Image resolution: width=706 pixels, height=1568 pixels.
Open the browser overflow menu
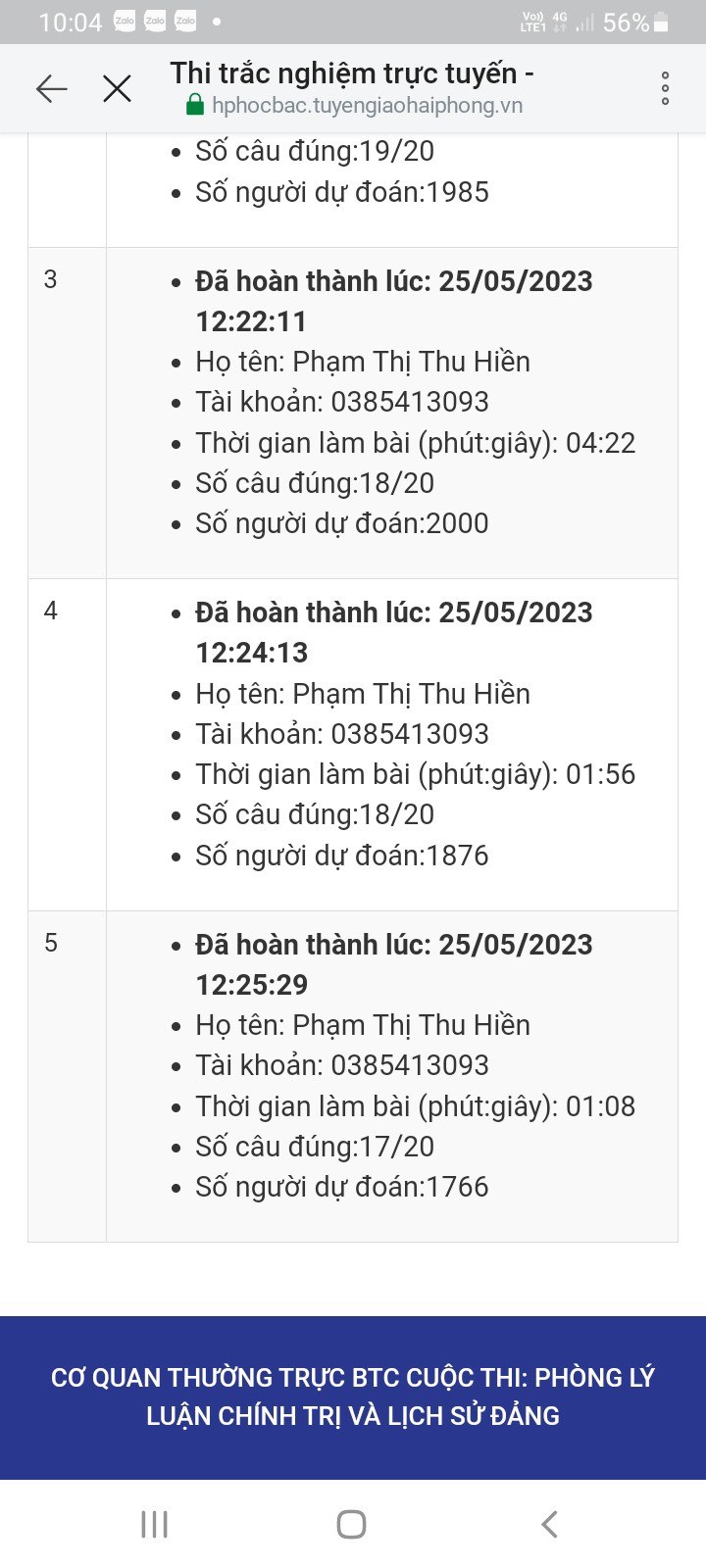point(665,89)
